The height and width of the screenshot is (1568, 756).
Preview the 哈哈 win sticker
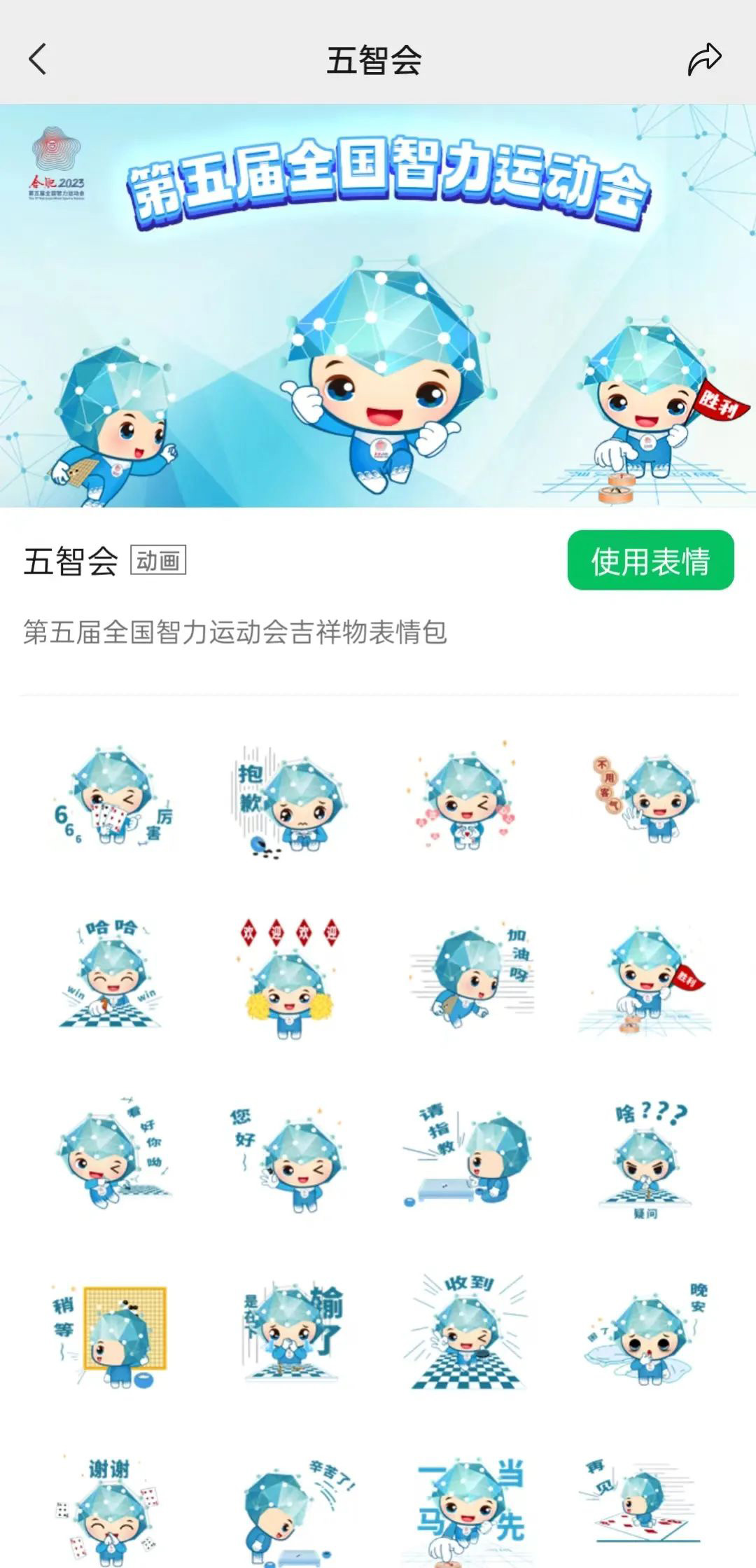pos(112,977)
